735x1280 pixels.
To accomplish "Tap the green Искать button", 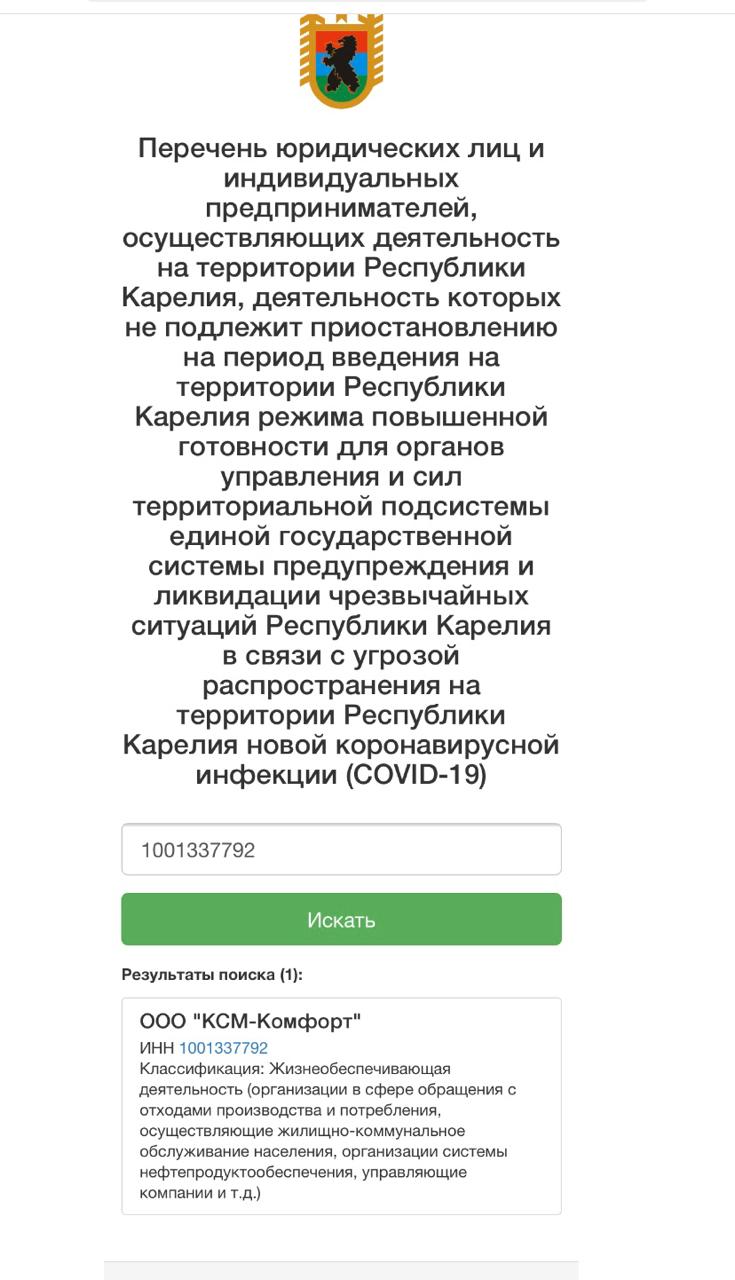I will (x=341, y=919).
